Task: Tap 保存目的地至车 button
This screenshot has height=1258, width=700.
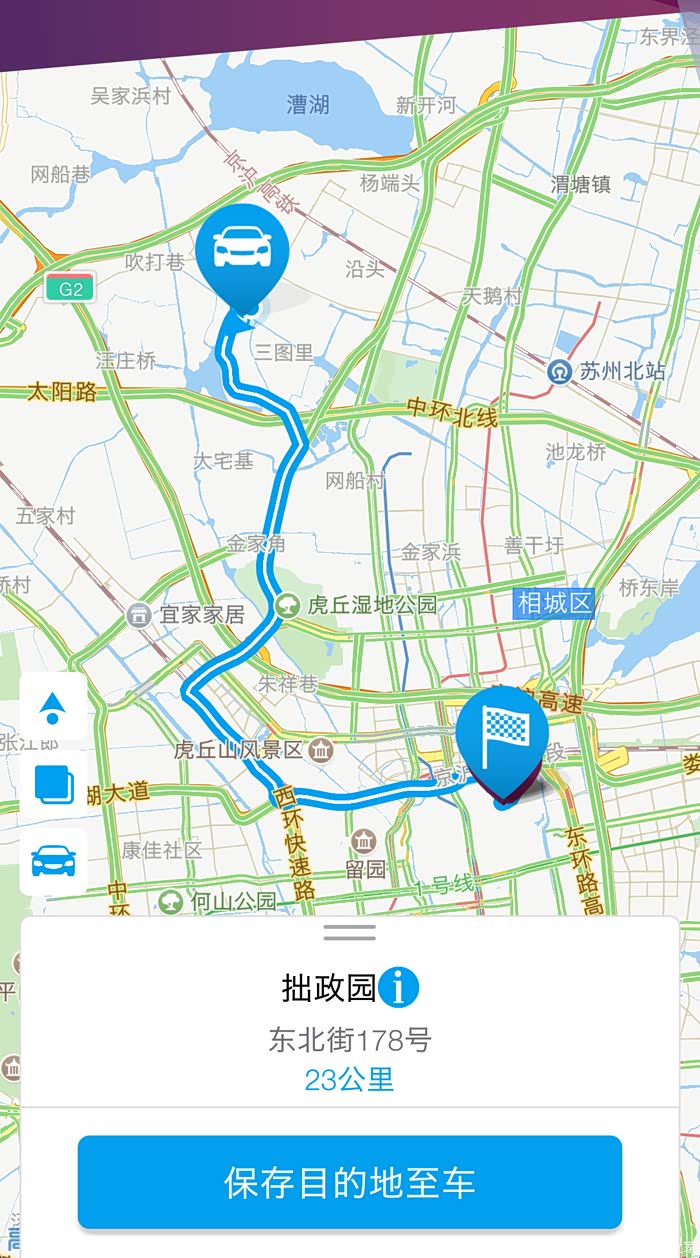Action: 350,1181
